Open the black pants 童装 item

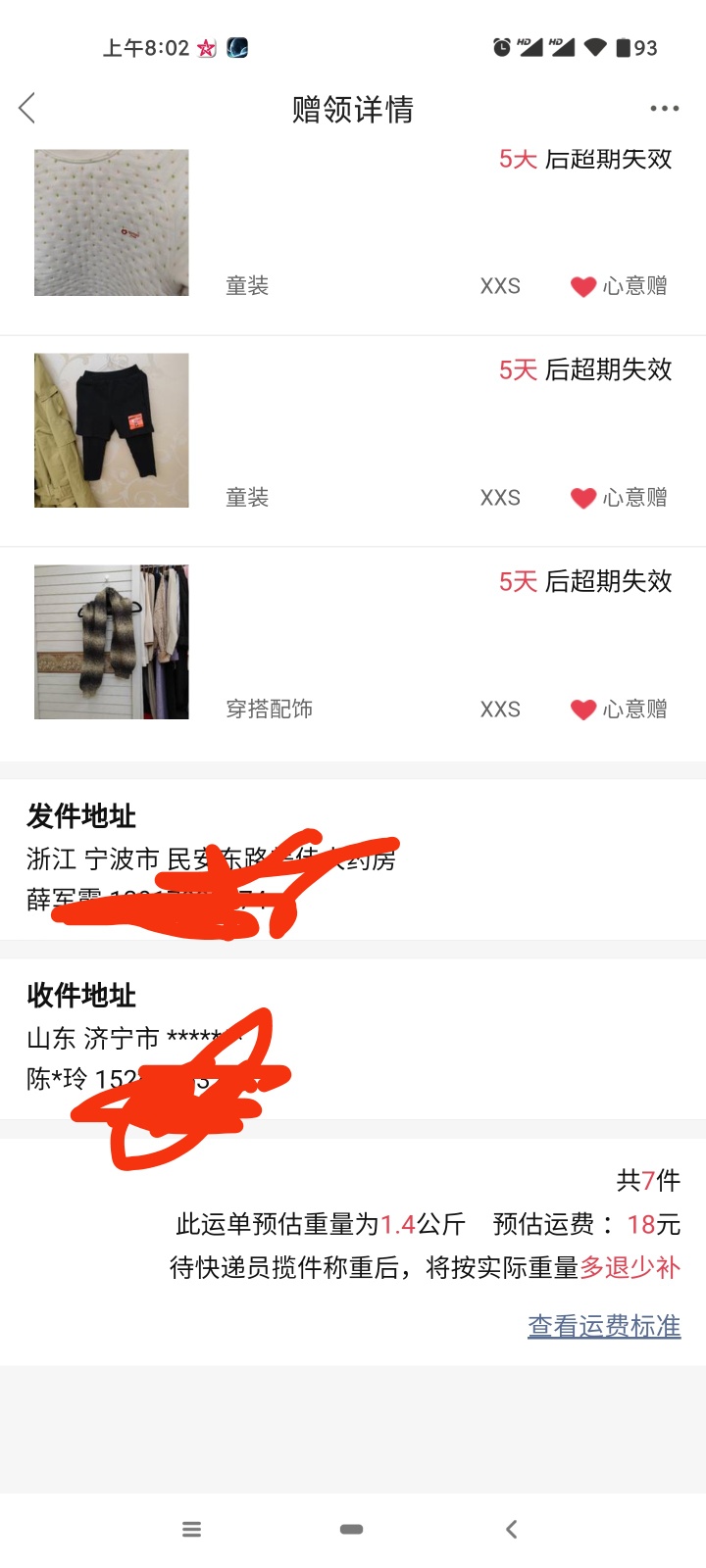[x=112, y=430]
